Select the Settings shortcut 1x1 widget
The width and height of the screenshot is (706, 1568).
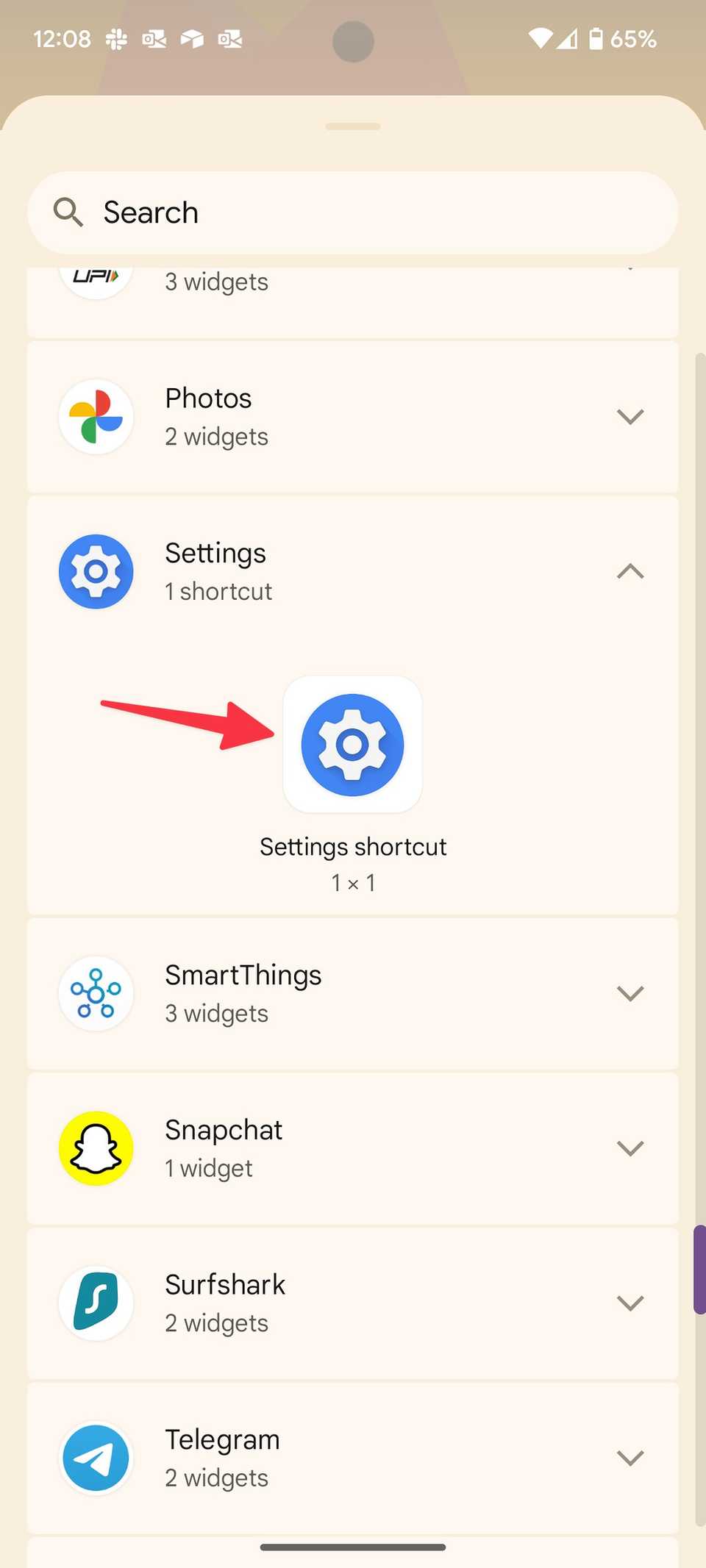353,743
